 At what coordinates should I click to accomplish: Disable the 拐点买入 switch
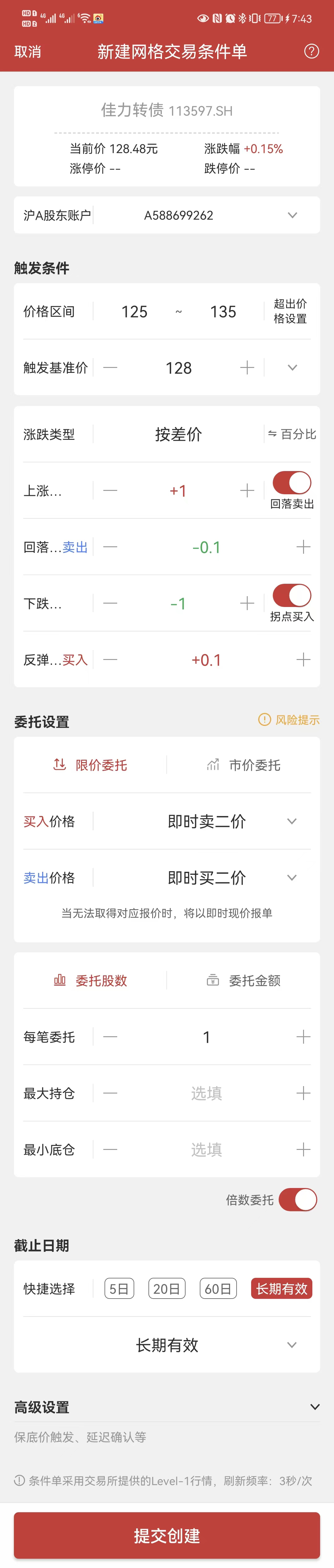point(292,595)
